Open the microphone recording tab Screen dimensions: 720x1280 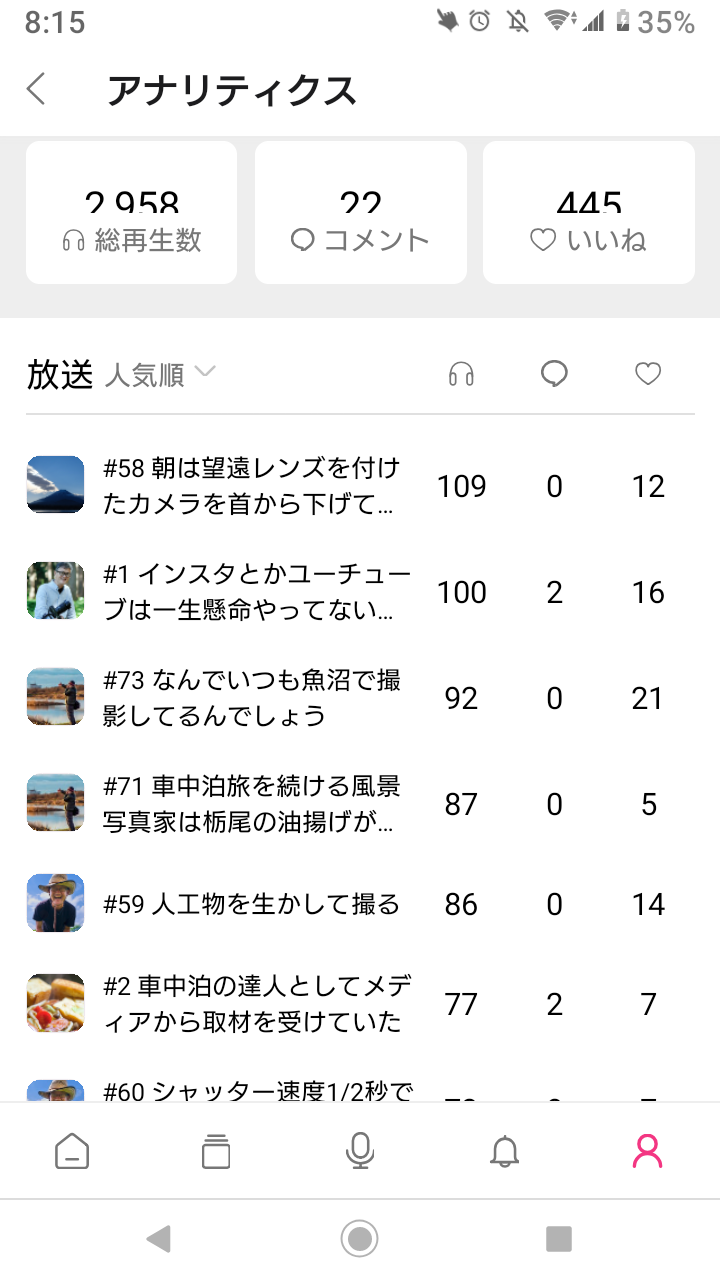click(360, 1152)
